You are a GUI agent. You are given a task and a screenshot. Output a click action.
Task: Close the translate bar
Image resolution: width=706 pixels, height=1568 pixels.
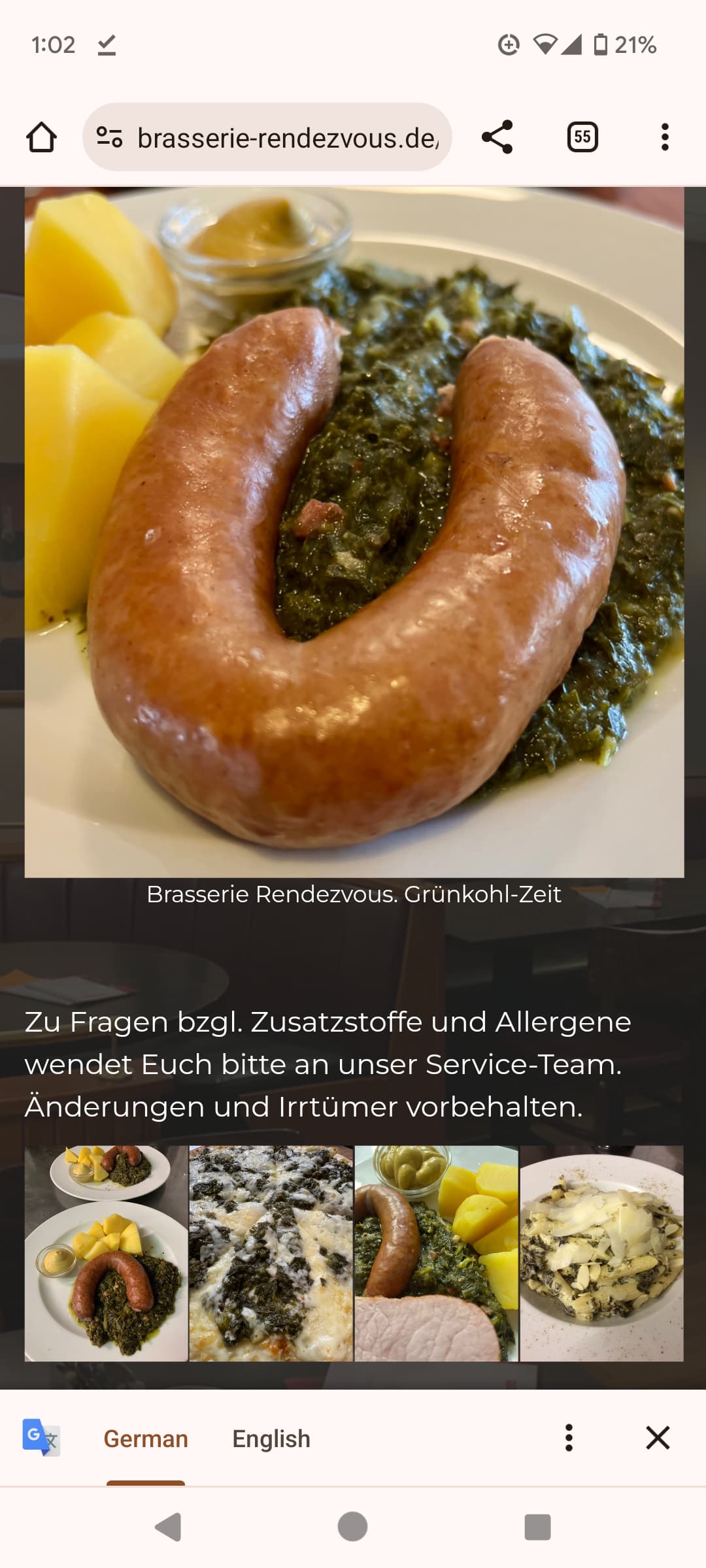(658, 1438)
